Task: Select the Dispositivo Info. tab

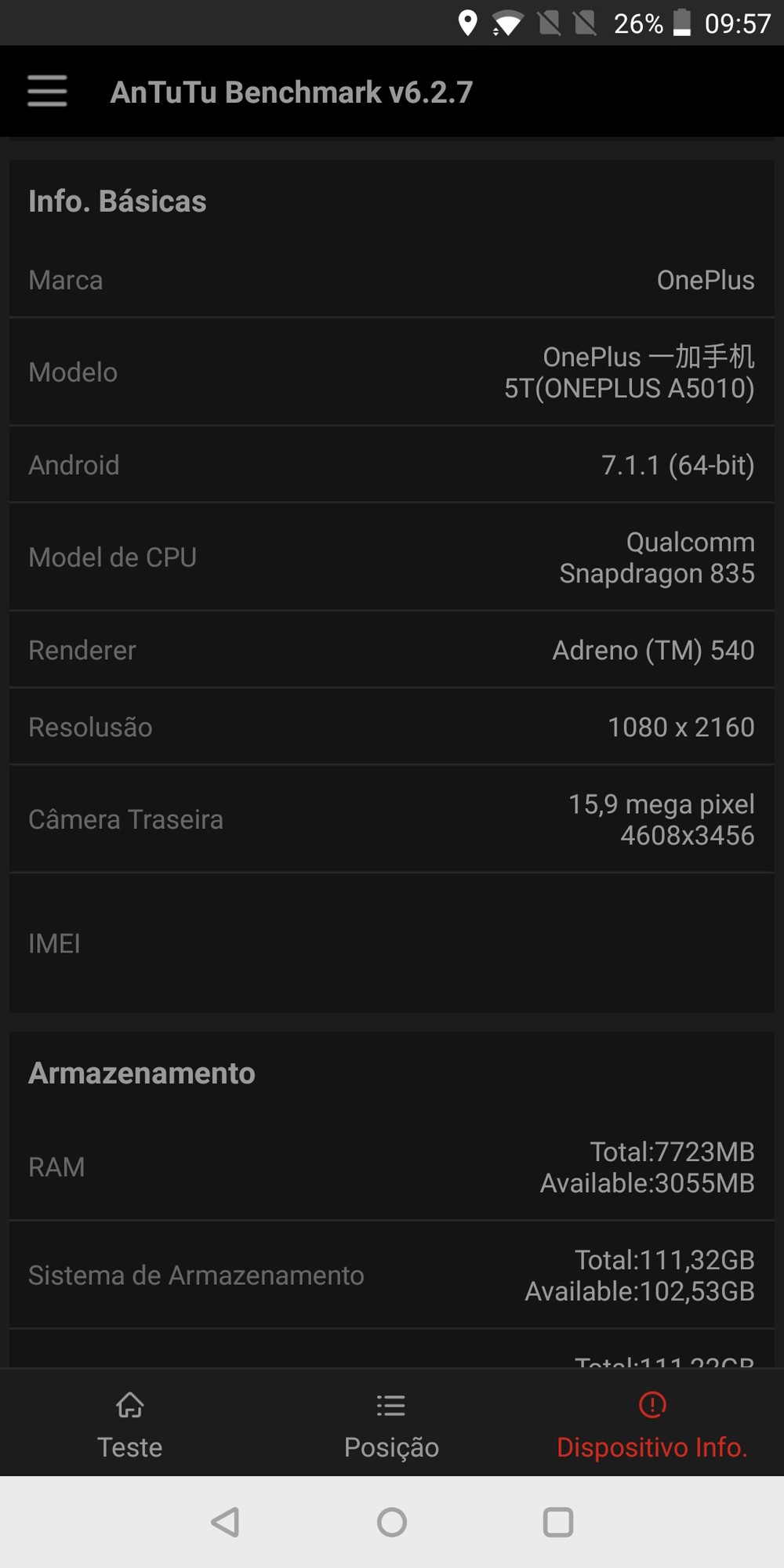Action: click(652, 1424)
